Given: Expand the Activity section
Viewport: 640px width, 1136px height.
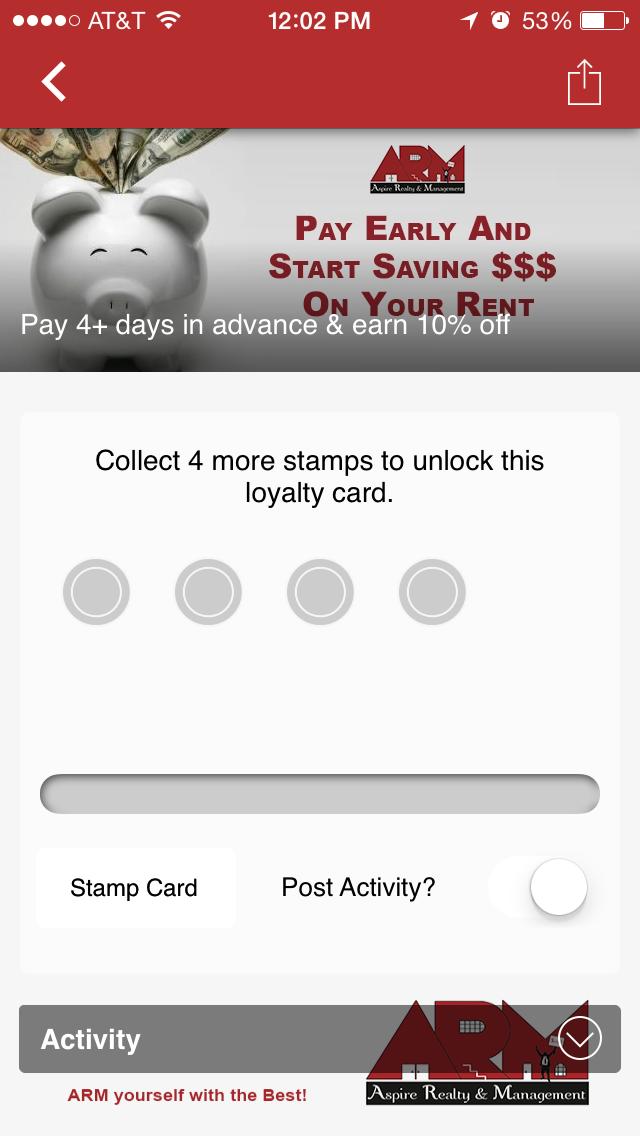Looking at the screenshot, I should point(580,1038).
